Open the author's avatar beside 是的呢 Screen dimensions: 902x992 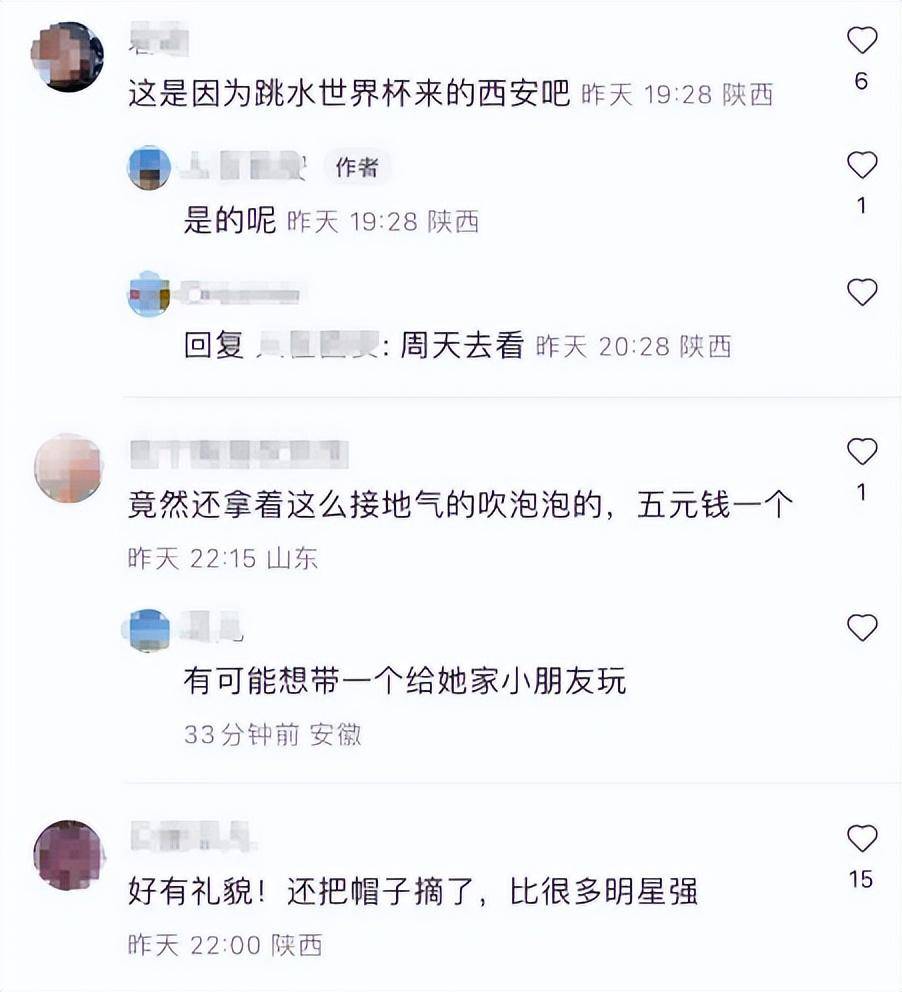pos(149,168)
